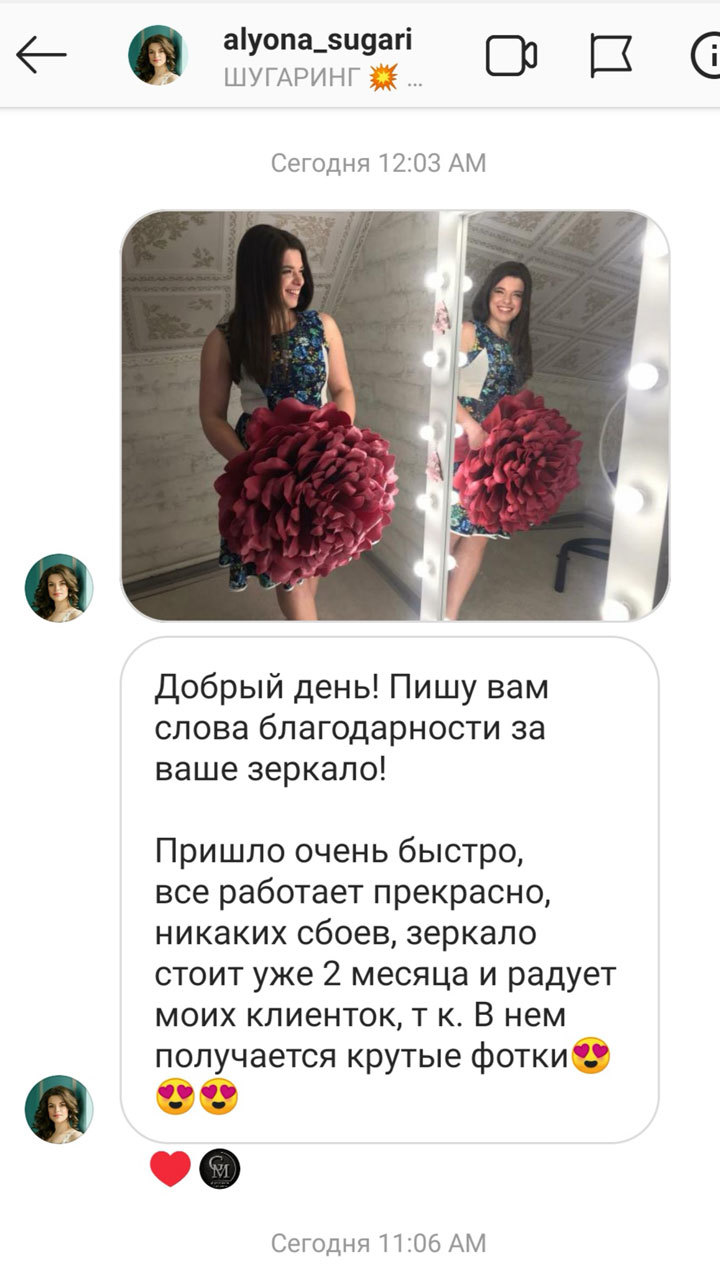Viewport: 720px width, 1280px height.
Task: Open alyona_sugari profile from header avatar
Action: 158,56
